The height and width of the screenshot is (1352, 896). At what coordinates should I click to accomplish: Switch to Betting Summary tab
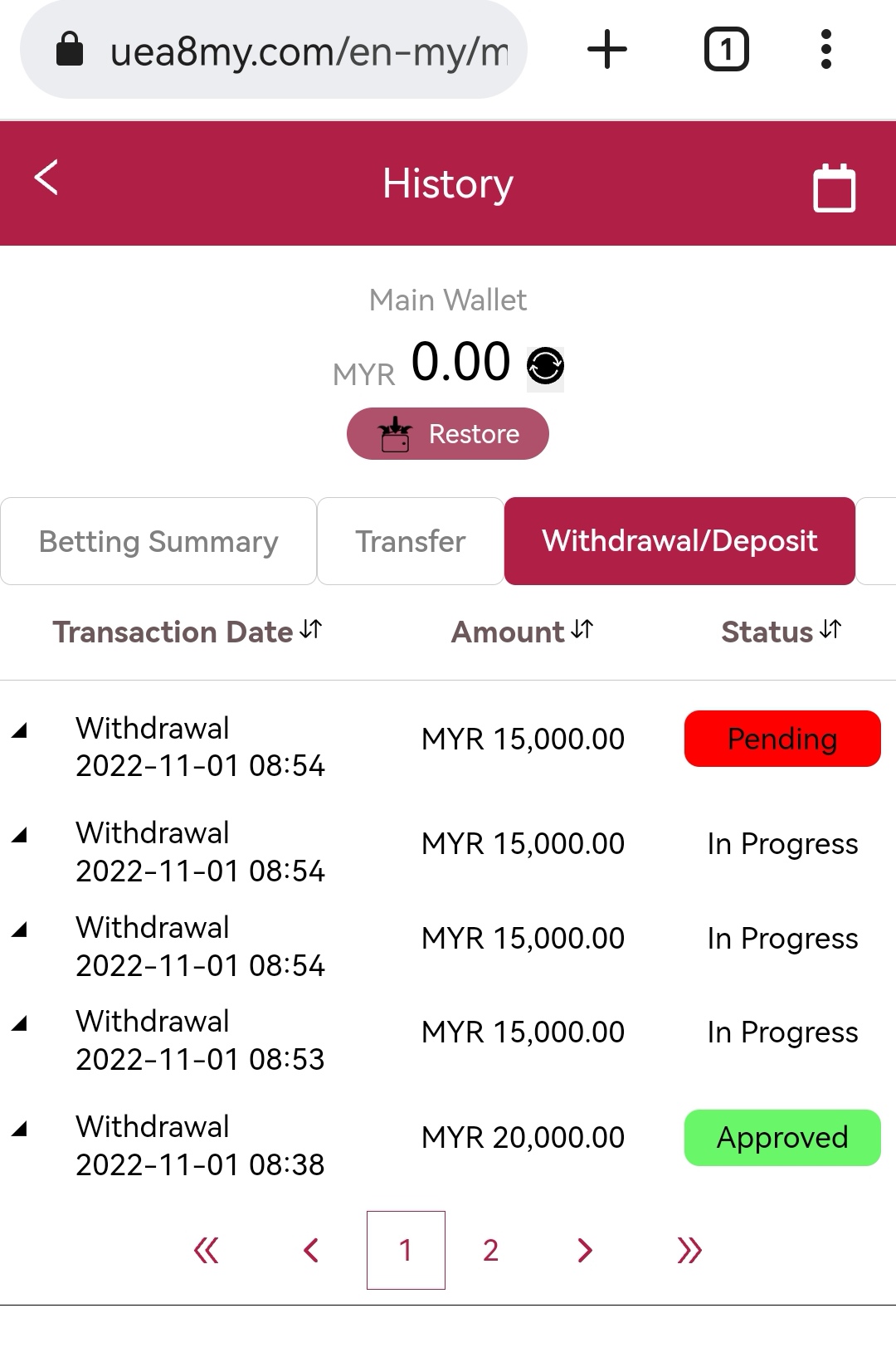click(158, 541)
